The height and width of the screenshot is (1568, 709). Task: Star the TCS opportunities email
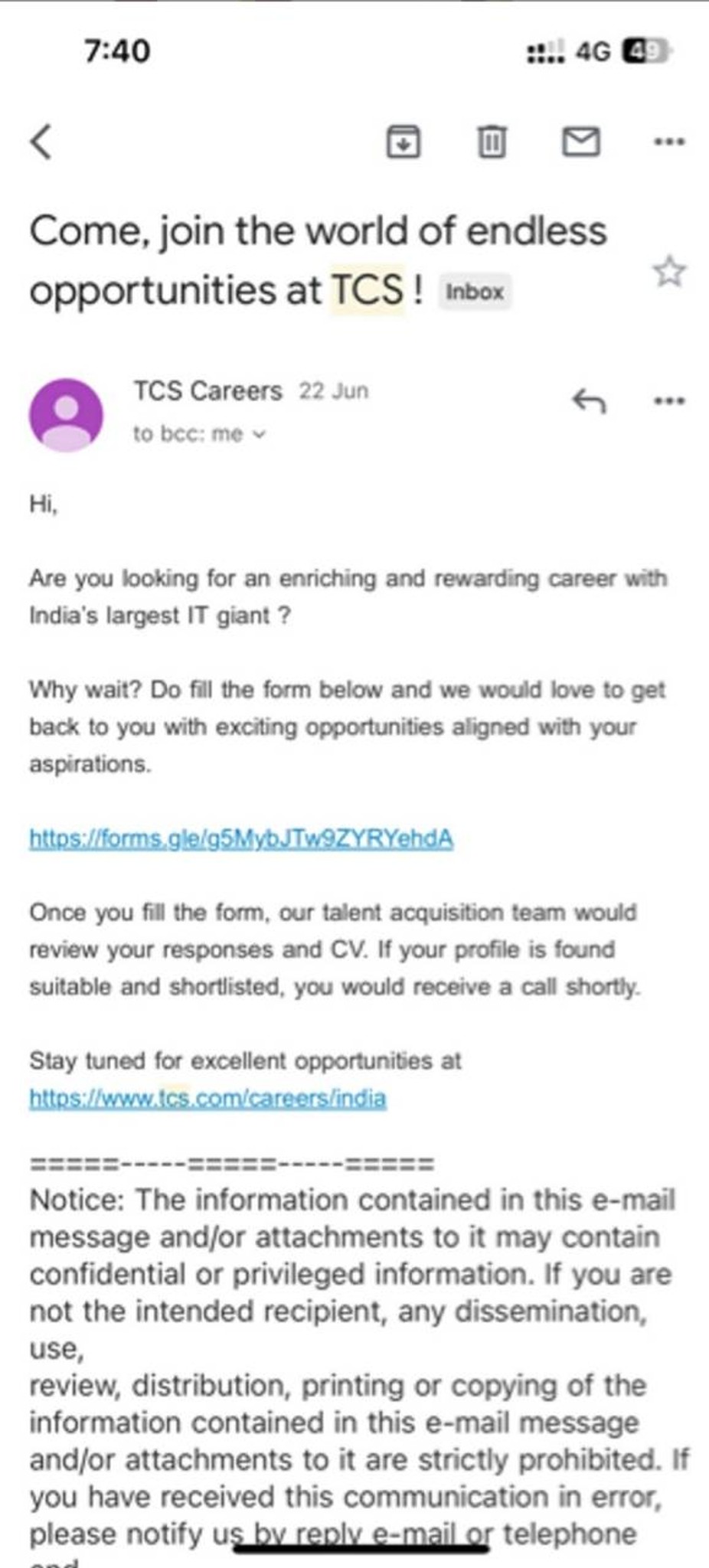[x=669, y=272]
